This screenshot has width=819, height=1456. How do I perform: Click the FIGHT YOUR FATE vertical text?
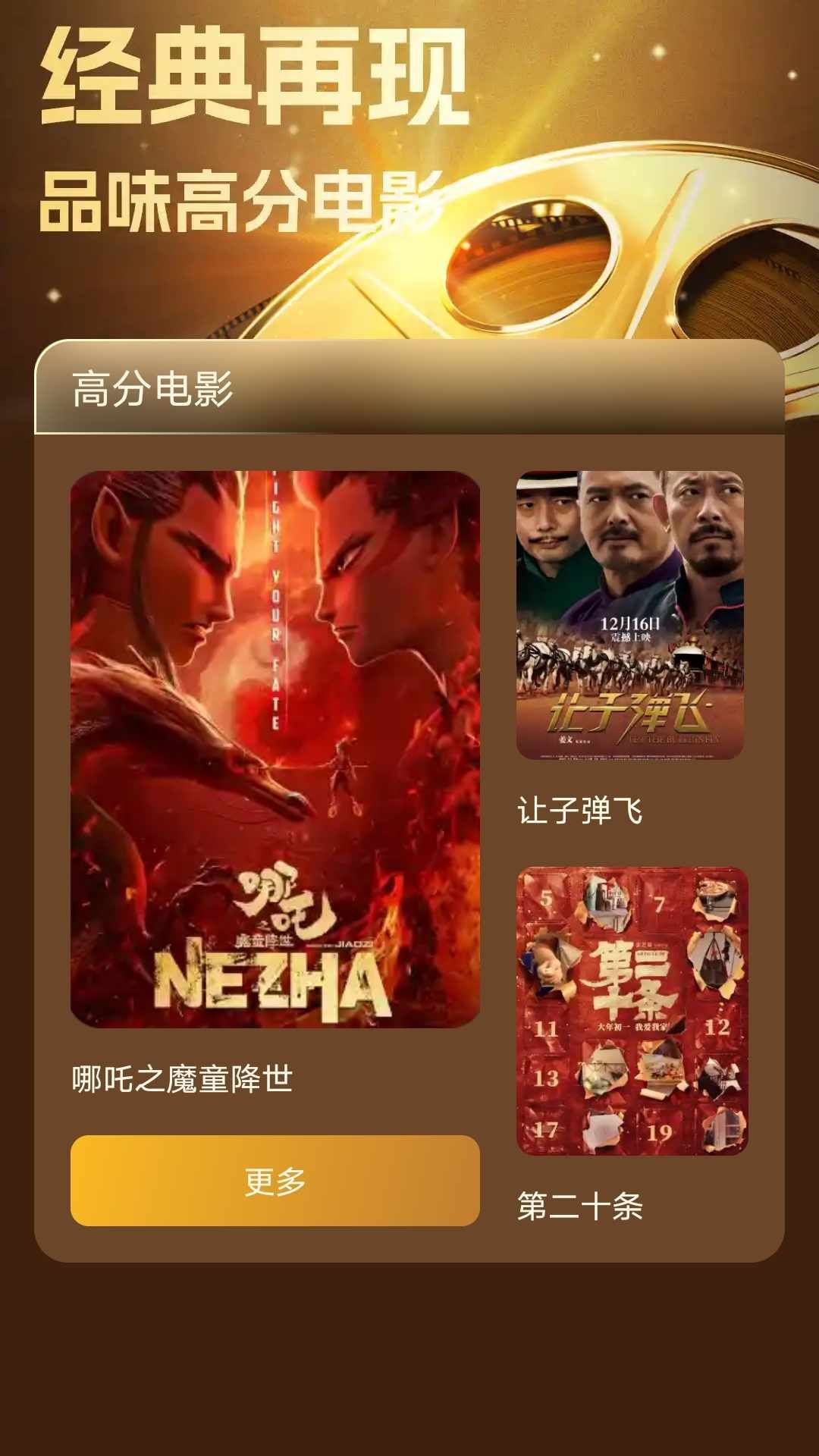pyautogui.click(x=277, y=599)
